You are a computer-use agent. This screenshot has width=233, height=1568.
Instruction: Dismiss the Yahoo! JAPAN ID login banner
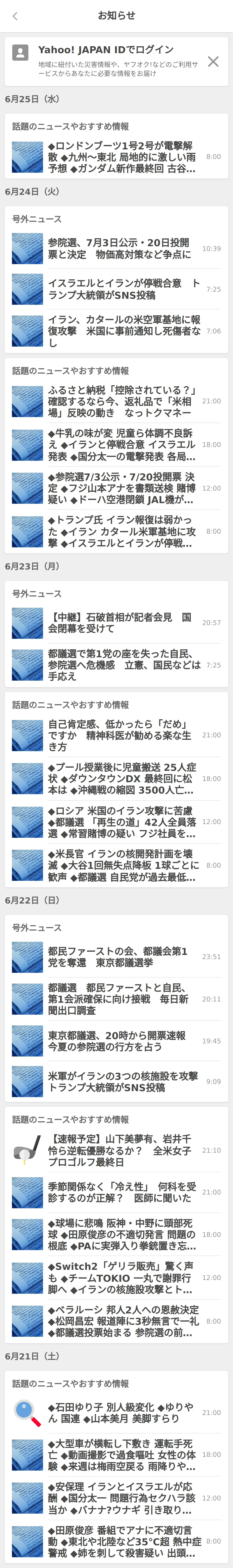point(213,62)
